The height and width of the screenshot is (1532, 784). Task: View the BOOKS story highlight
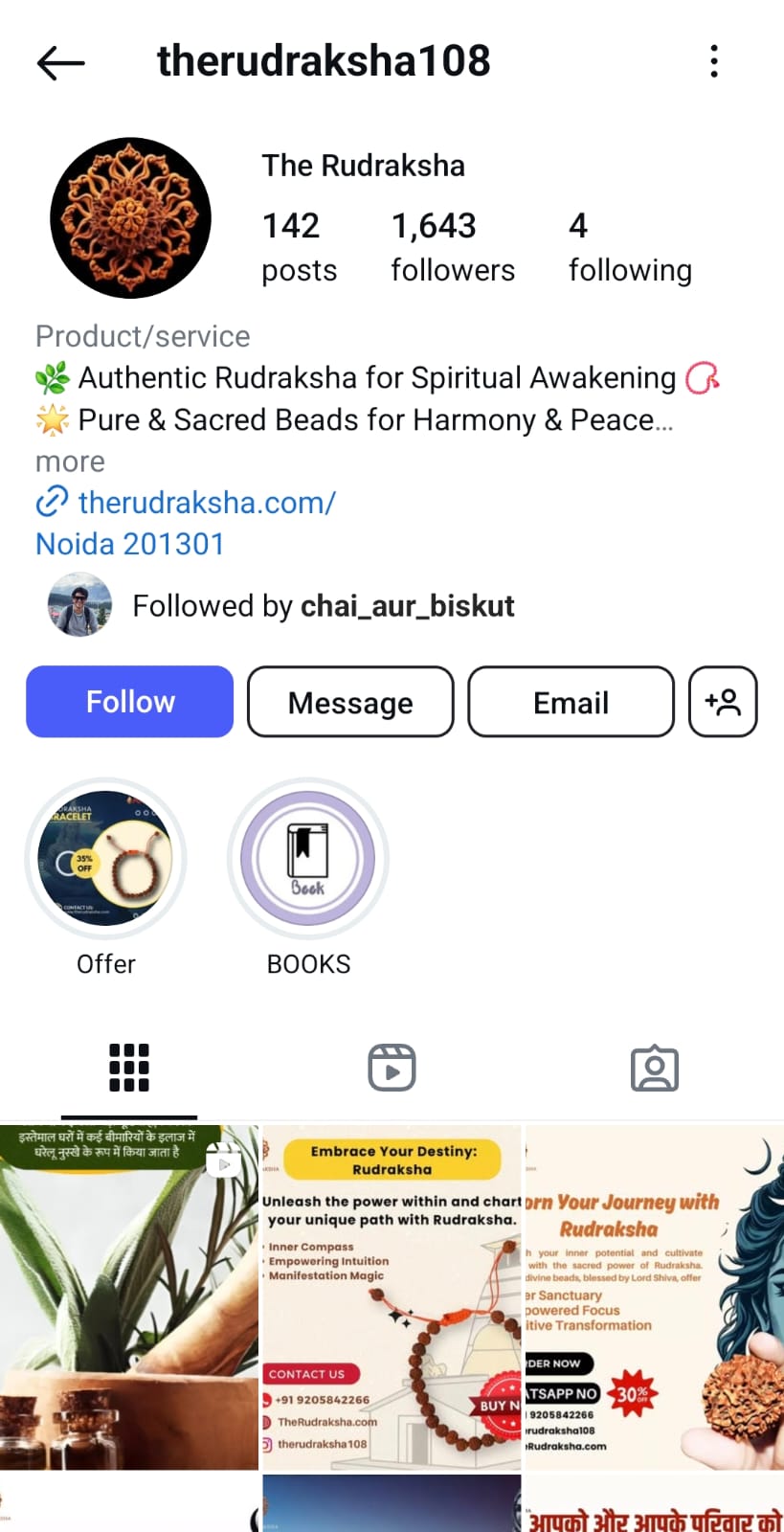[308, 859]
